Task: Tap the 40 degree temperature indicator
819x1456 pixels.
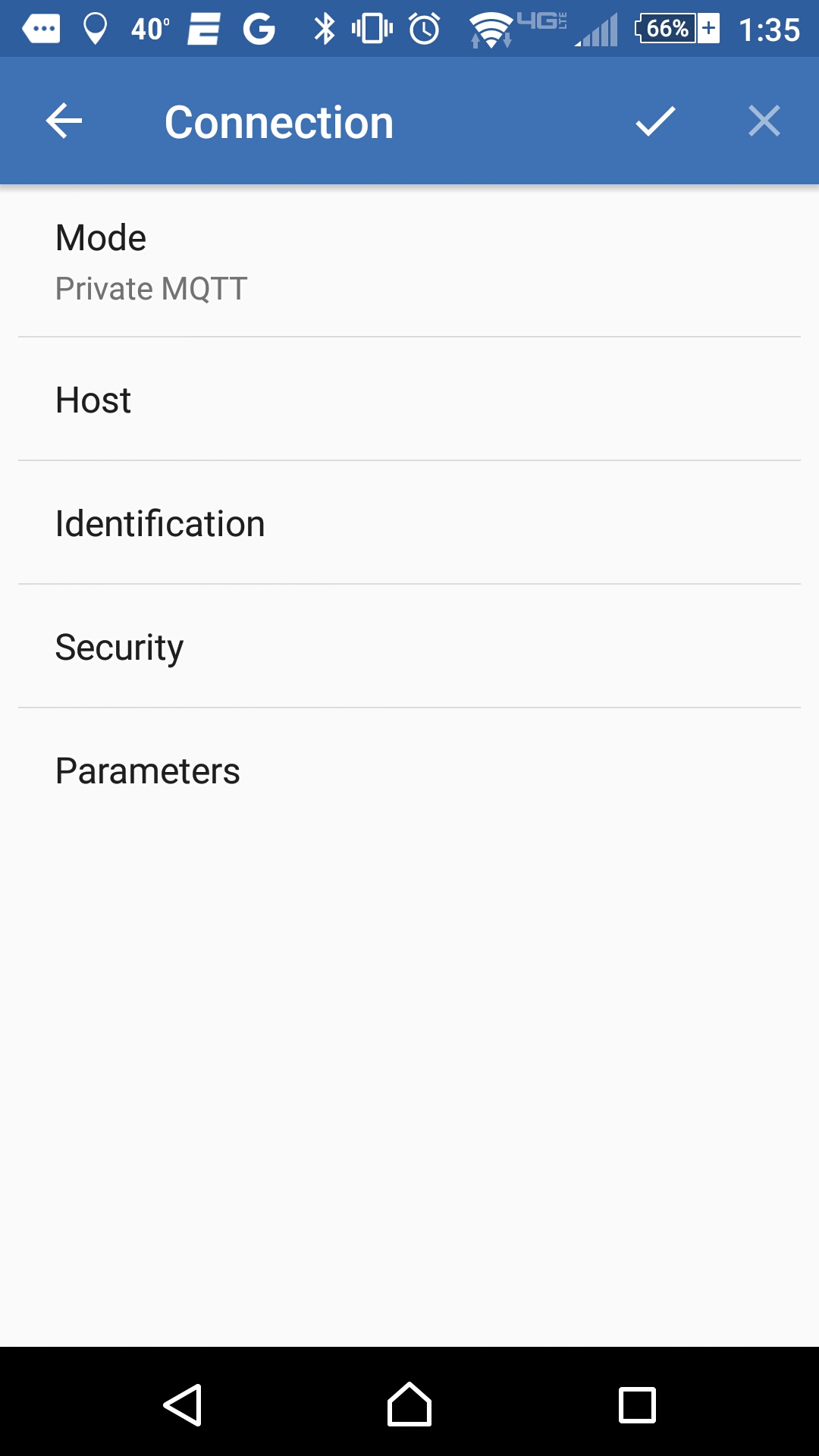Action: [x=149, y=28]
